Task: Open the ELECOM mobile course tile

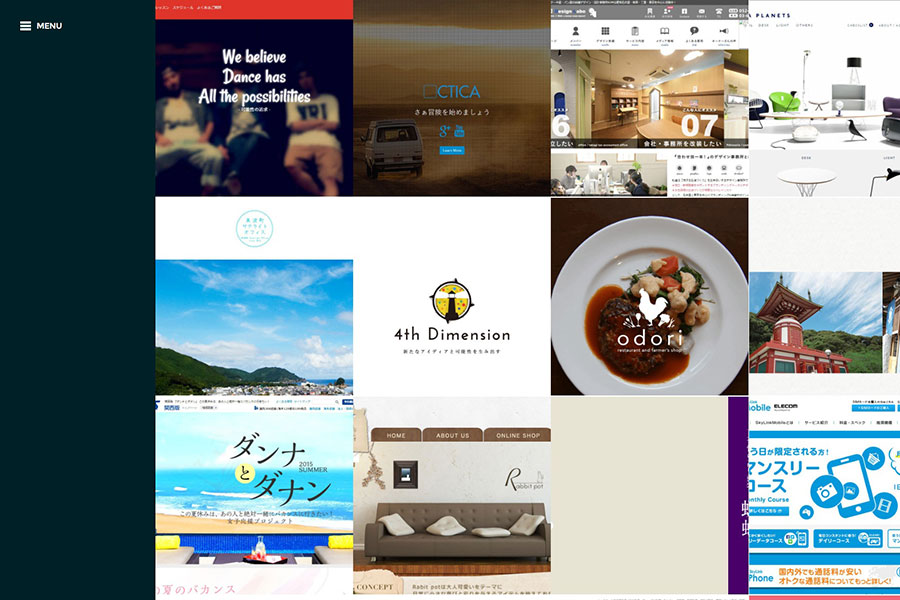Action: (824, 496)
